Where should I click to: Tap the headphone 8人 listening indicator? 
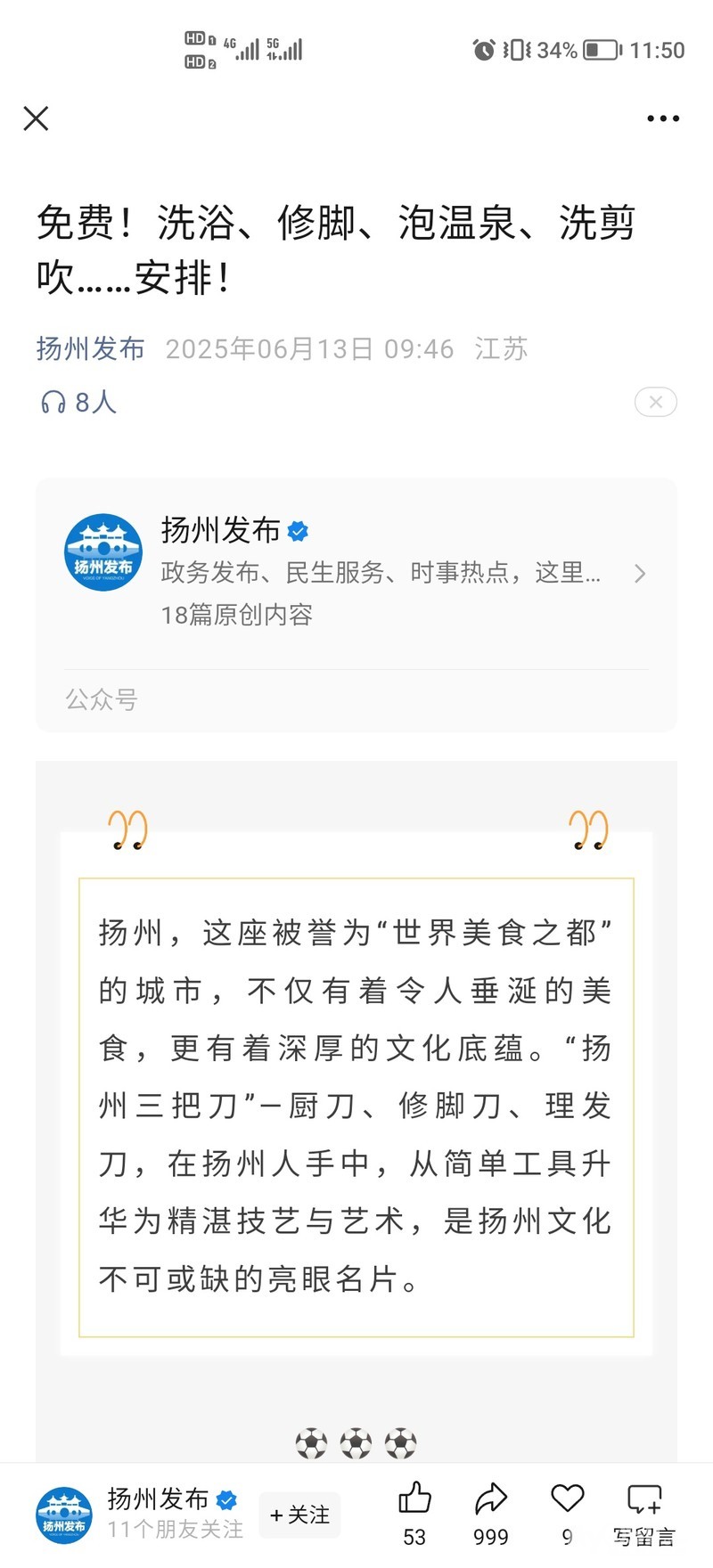point(78,403)
